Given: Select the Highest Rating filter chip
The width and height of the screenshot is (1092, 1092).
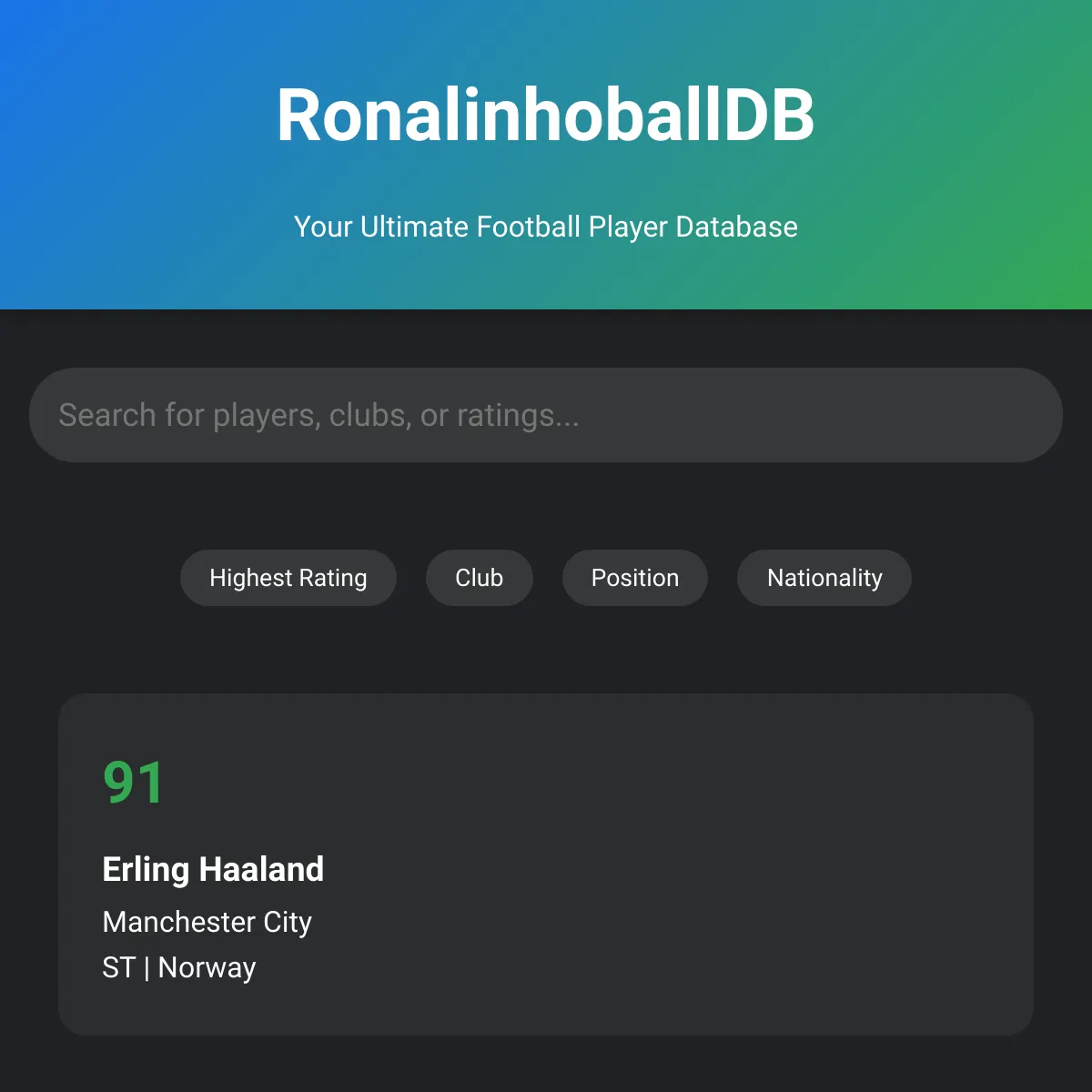Looking at the screenshot, I should [288, 578].
